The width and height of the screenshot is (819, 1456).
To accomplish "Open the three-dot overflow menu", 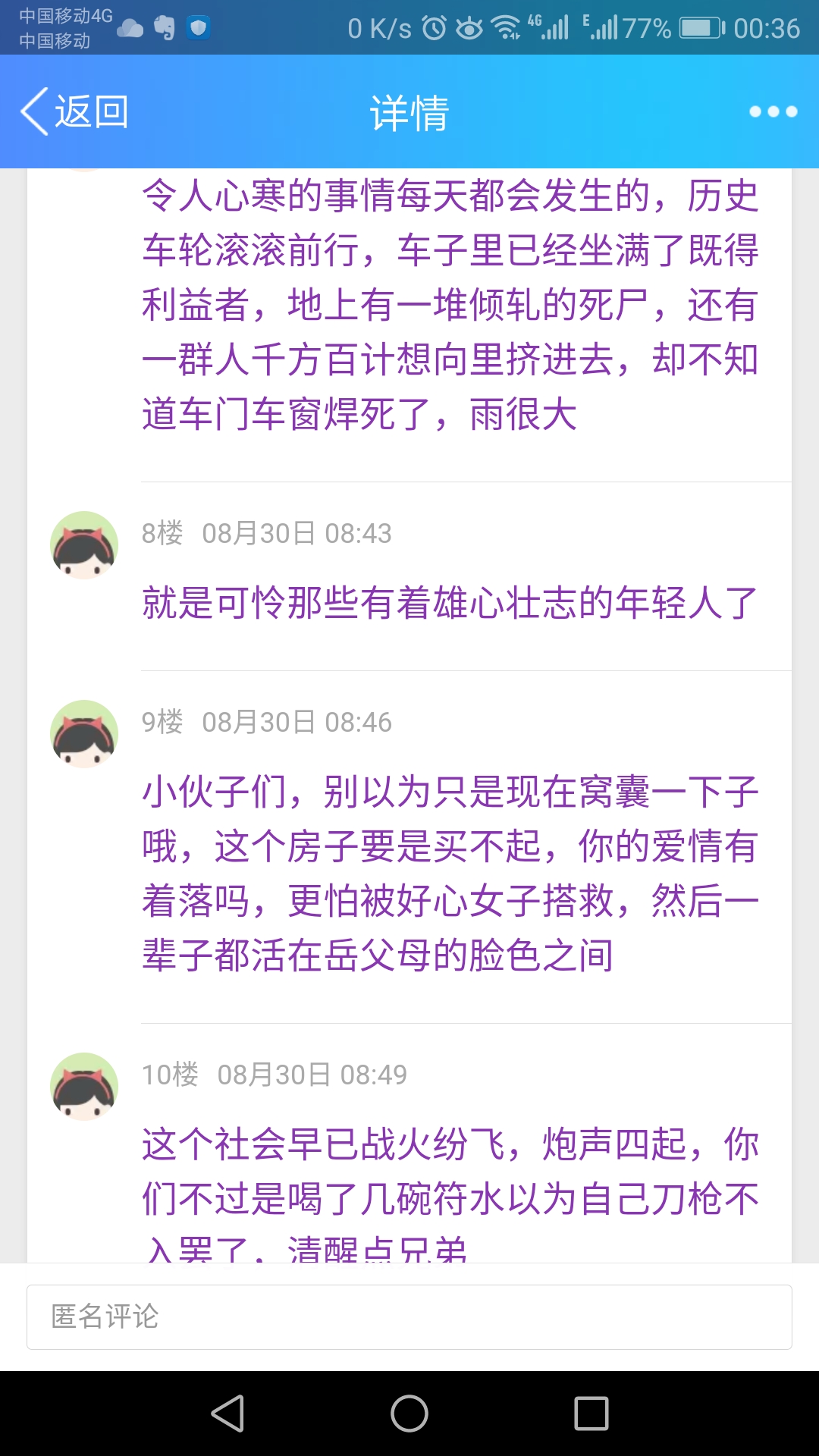I will (x=773, y=111).
